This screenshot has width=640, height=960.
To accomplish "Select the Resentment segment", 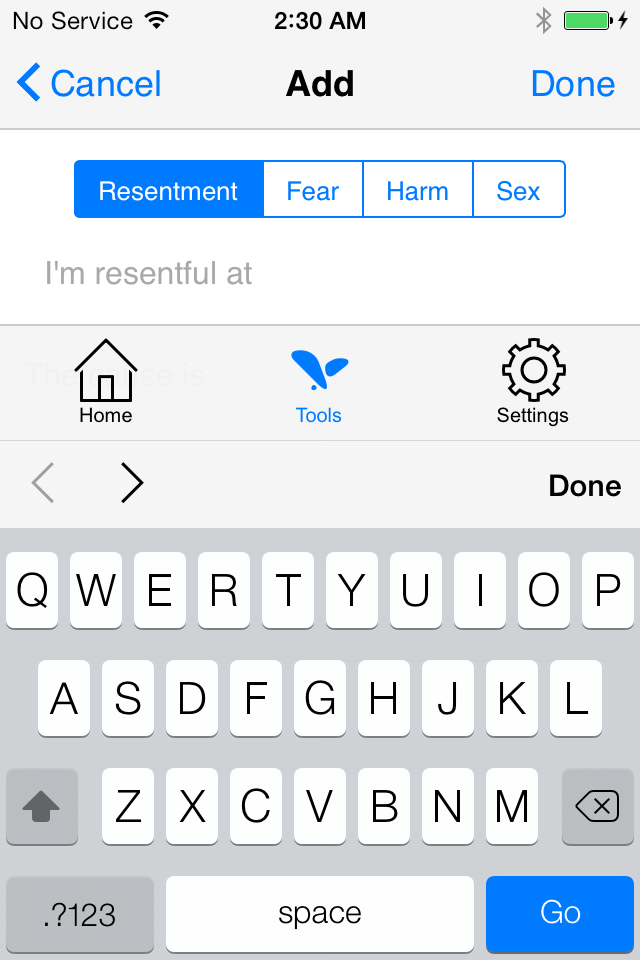I will tap(169, 190).
